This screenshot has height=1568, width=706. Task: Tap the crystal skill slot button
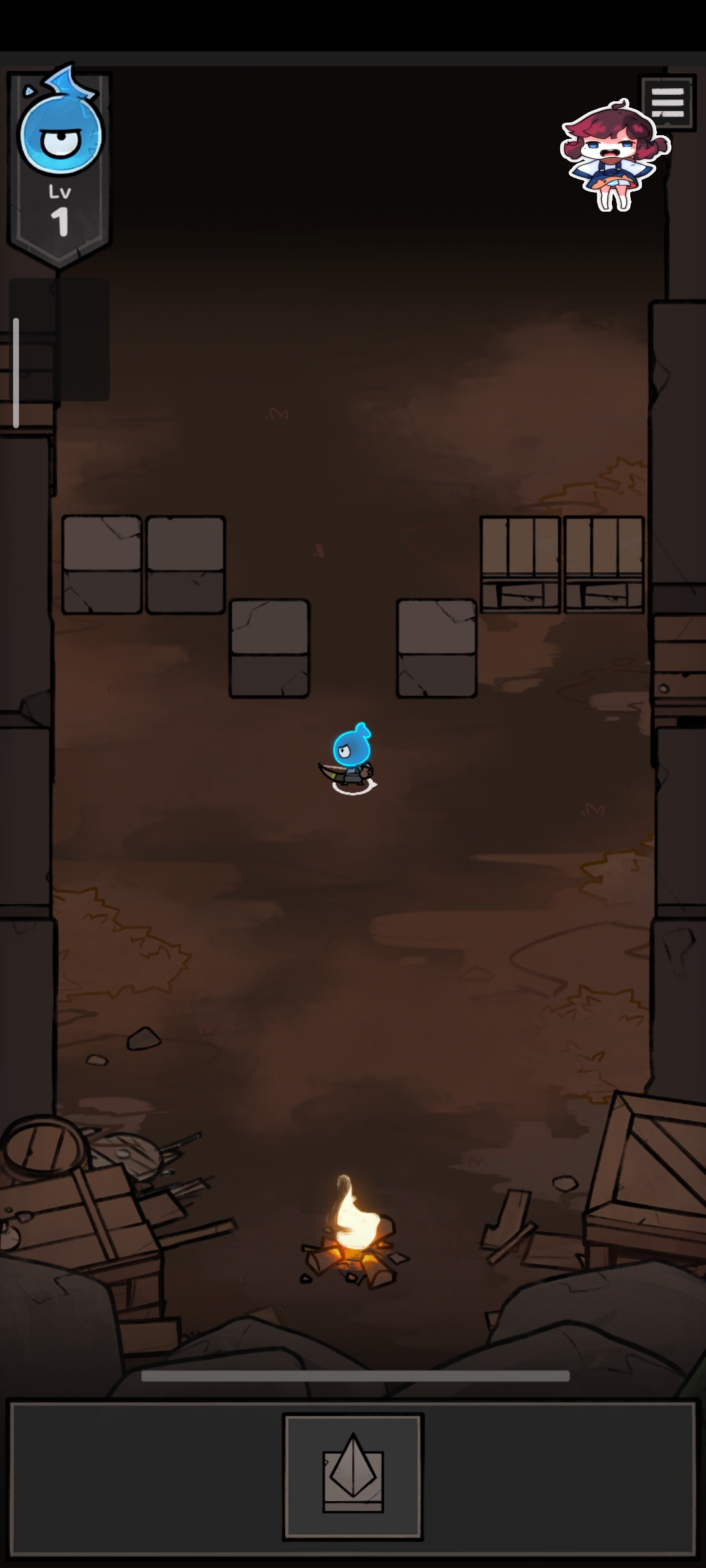(x=353, y=1477)
